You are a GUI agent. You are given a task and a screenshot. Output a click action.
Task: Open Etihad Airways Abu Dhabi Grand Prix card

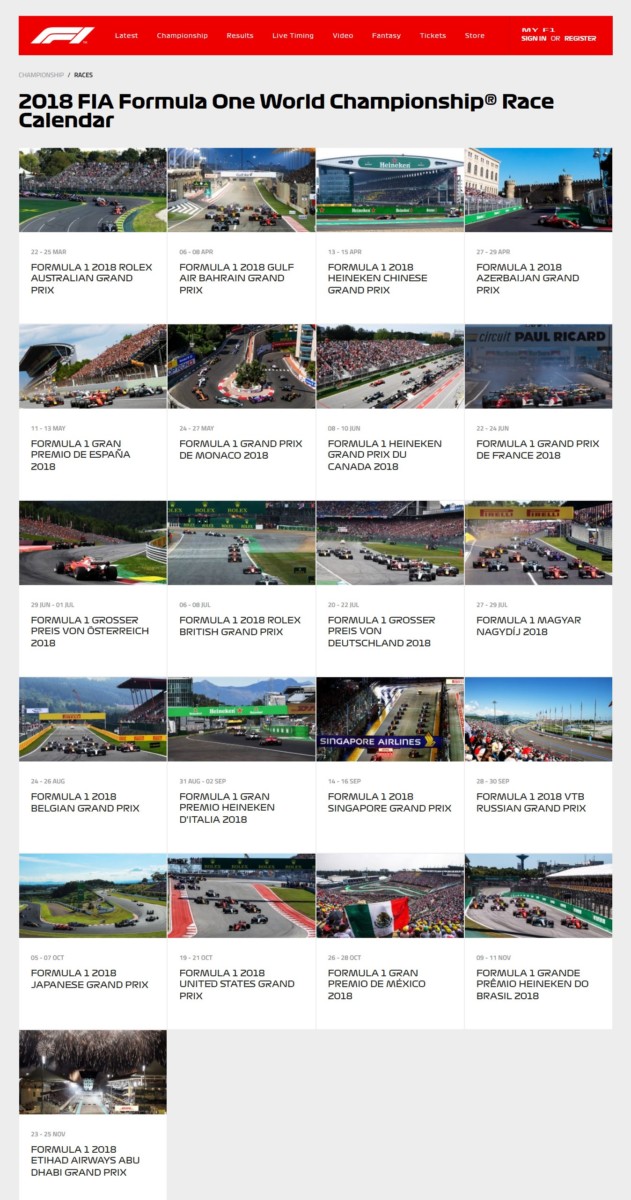point(93,1116)
